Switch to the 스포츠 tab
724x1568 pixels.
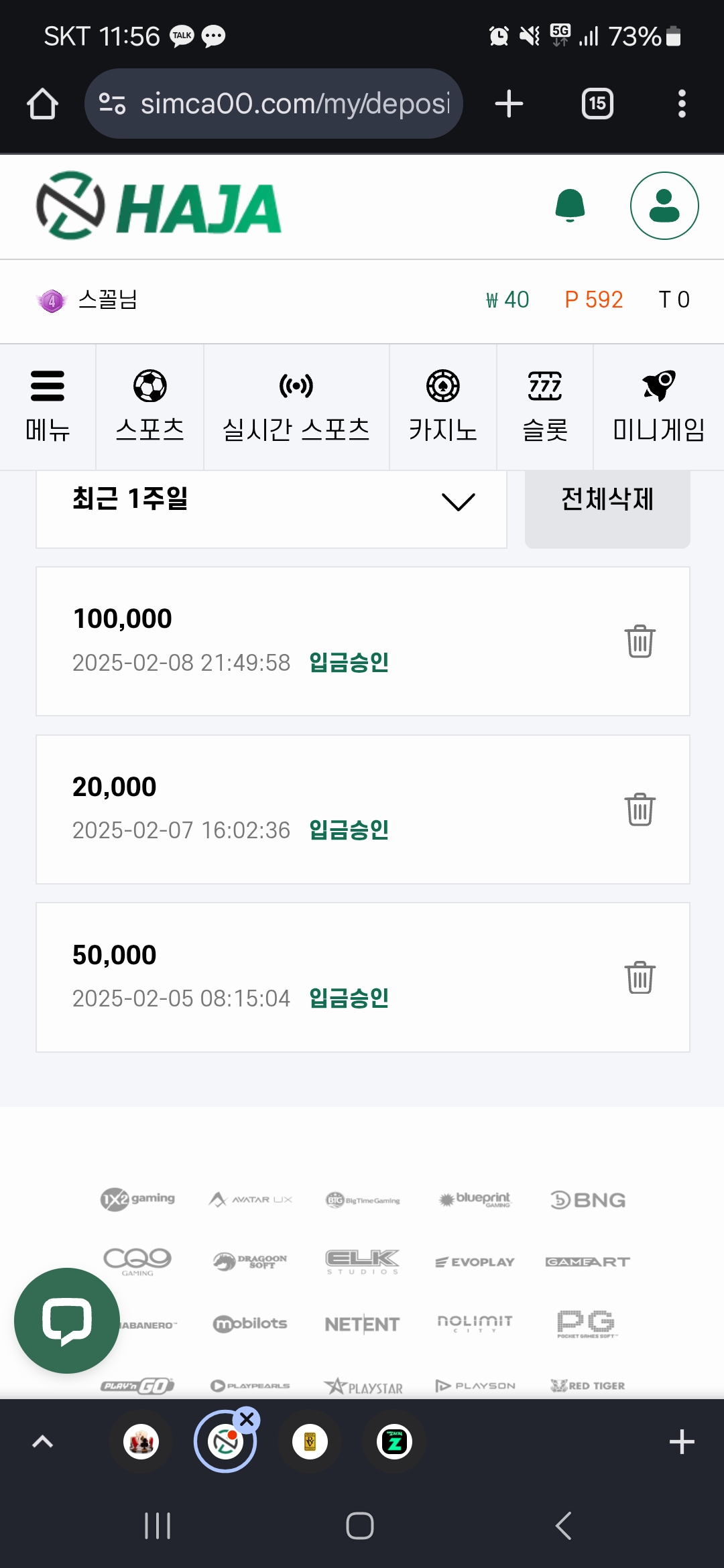pyautogui.click(x=150, y=407)
